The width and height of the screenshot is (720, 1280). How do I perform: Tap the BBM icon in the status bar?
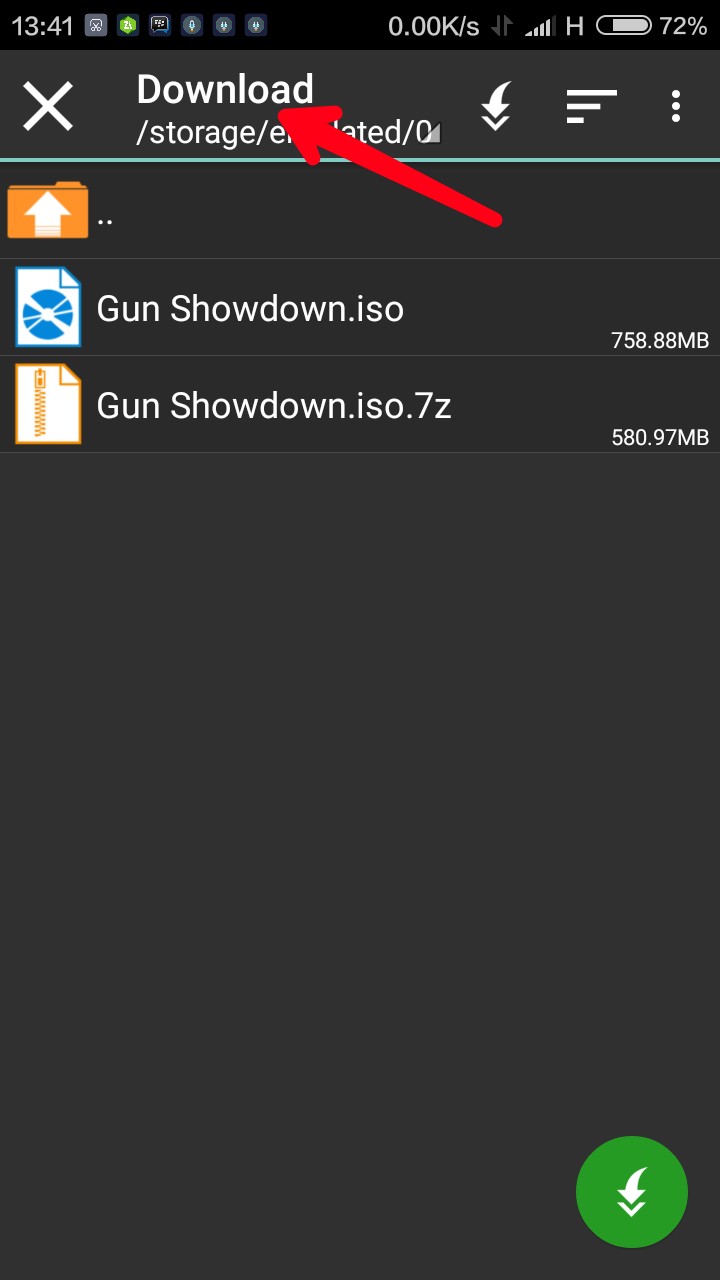point(158,24)
